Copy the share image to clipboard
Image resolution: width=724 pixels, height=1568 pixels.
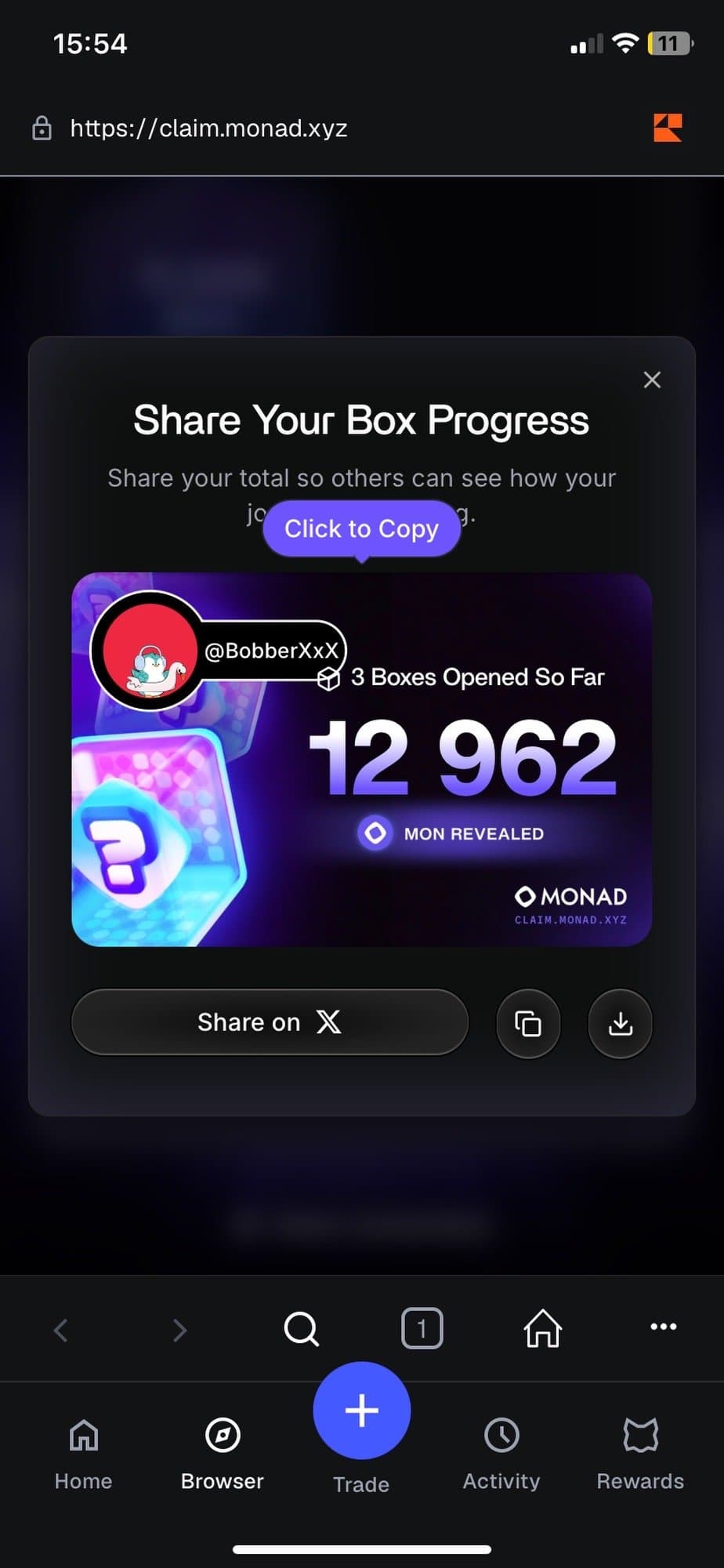pyautogui.click(x=528, y=1024)
